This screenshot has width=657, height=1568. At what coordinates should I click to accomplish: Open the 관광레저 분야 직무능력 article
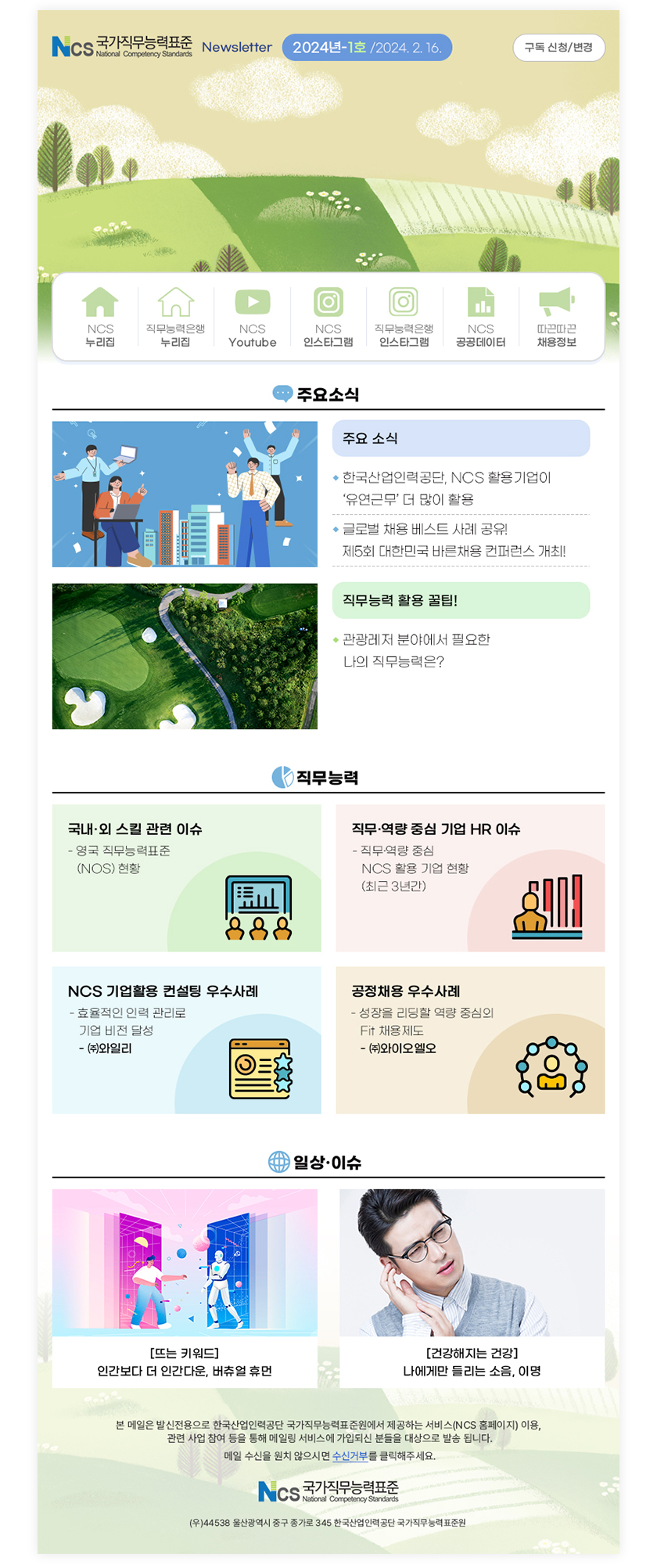point(416,650)
